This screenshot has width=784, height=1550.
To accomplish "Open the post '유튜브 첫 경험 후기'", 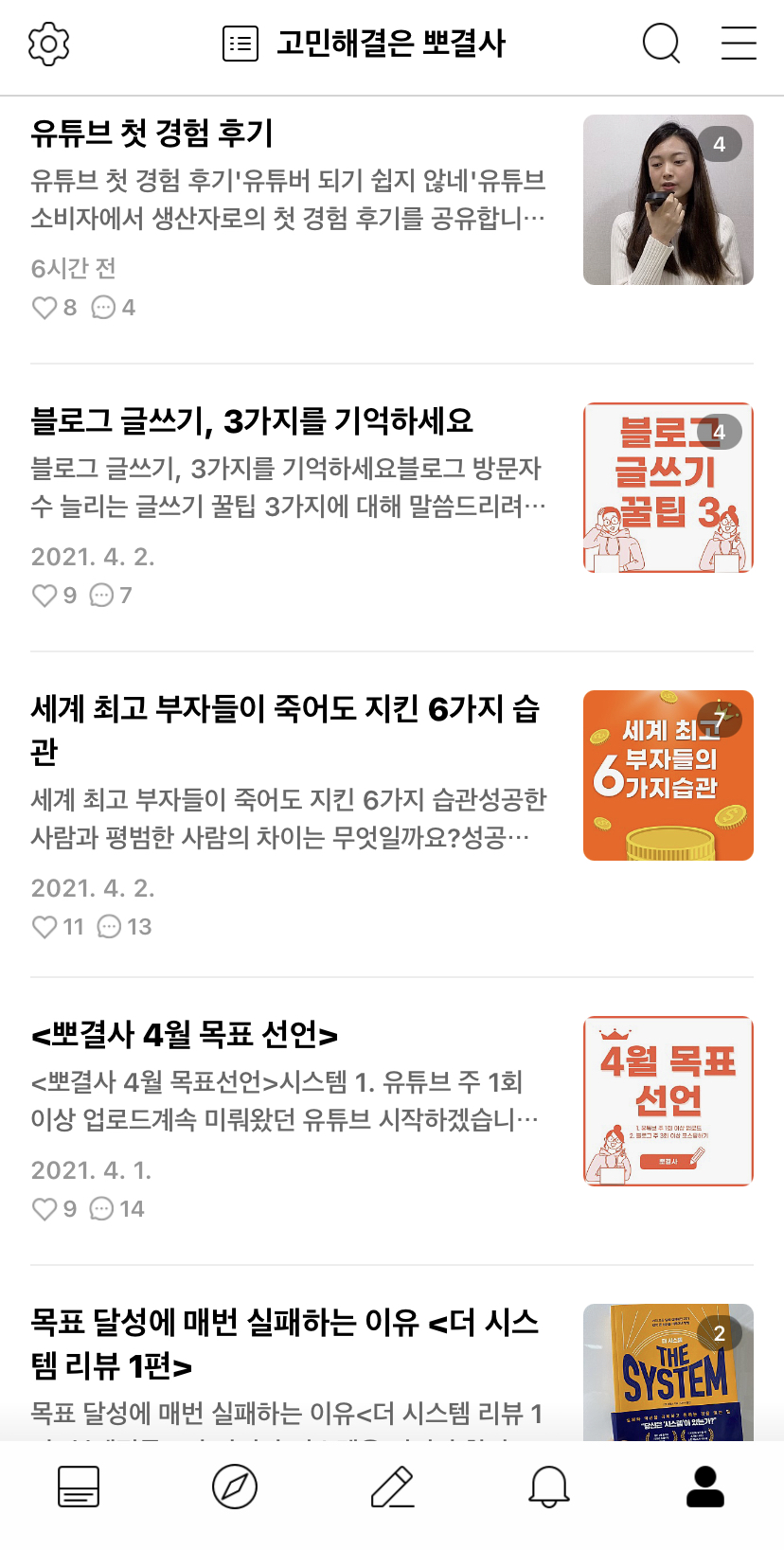I will [x=152, y=133].
